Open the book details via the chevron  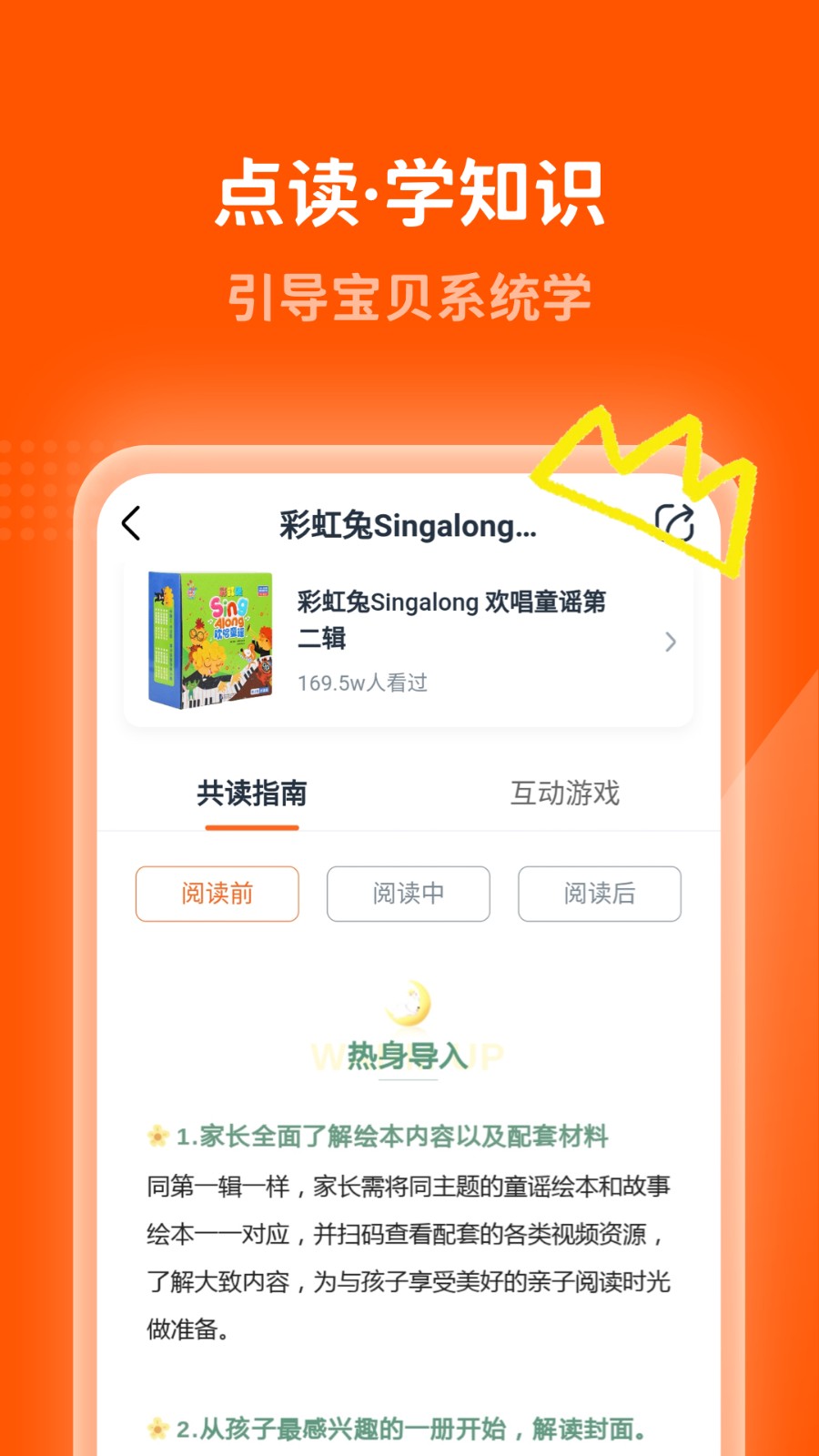[671, 642]
